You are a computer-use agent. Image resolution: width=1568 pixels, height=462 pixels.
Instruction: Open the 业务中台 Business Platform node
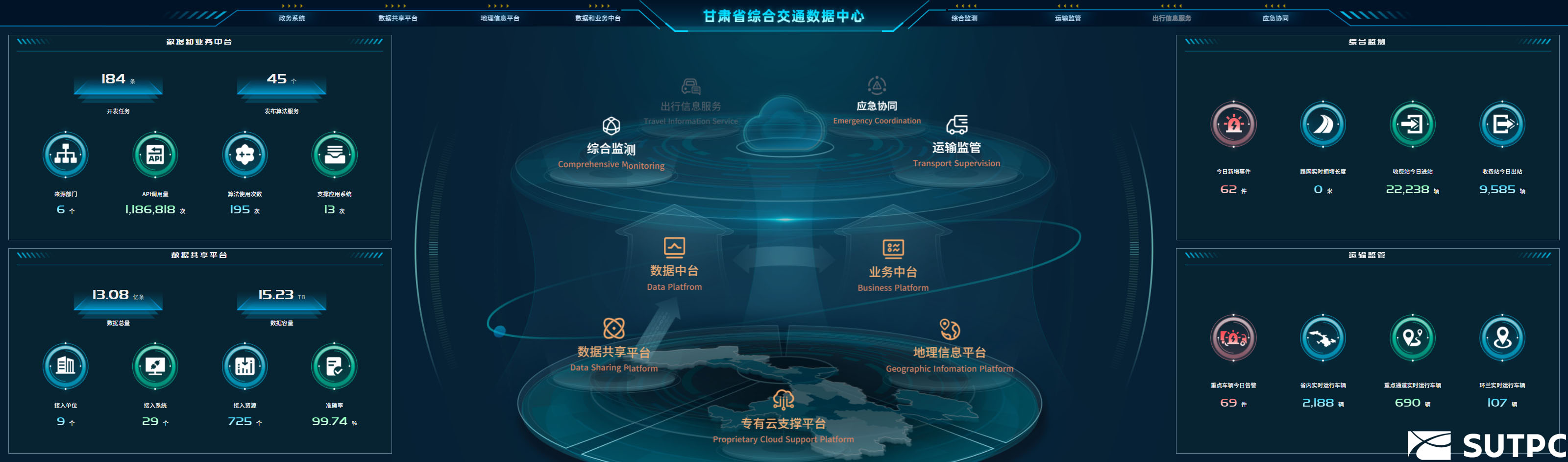coord(893,271)
